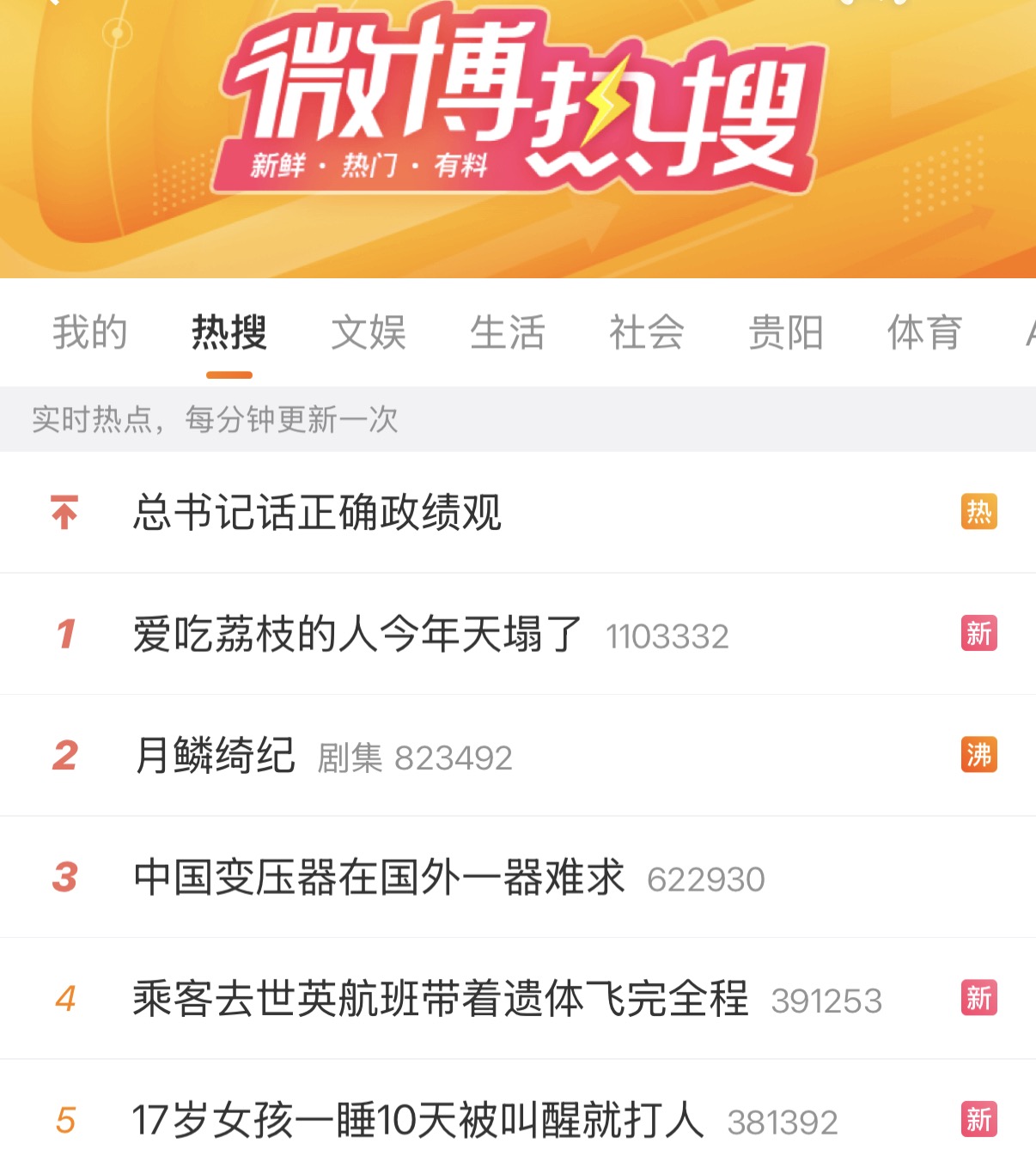Image resolution: width=1036 pixels, height=1174 pixels.
Task: Open the 贵阳 local tab
Action: pyautogui.click(x=785, y=333)
